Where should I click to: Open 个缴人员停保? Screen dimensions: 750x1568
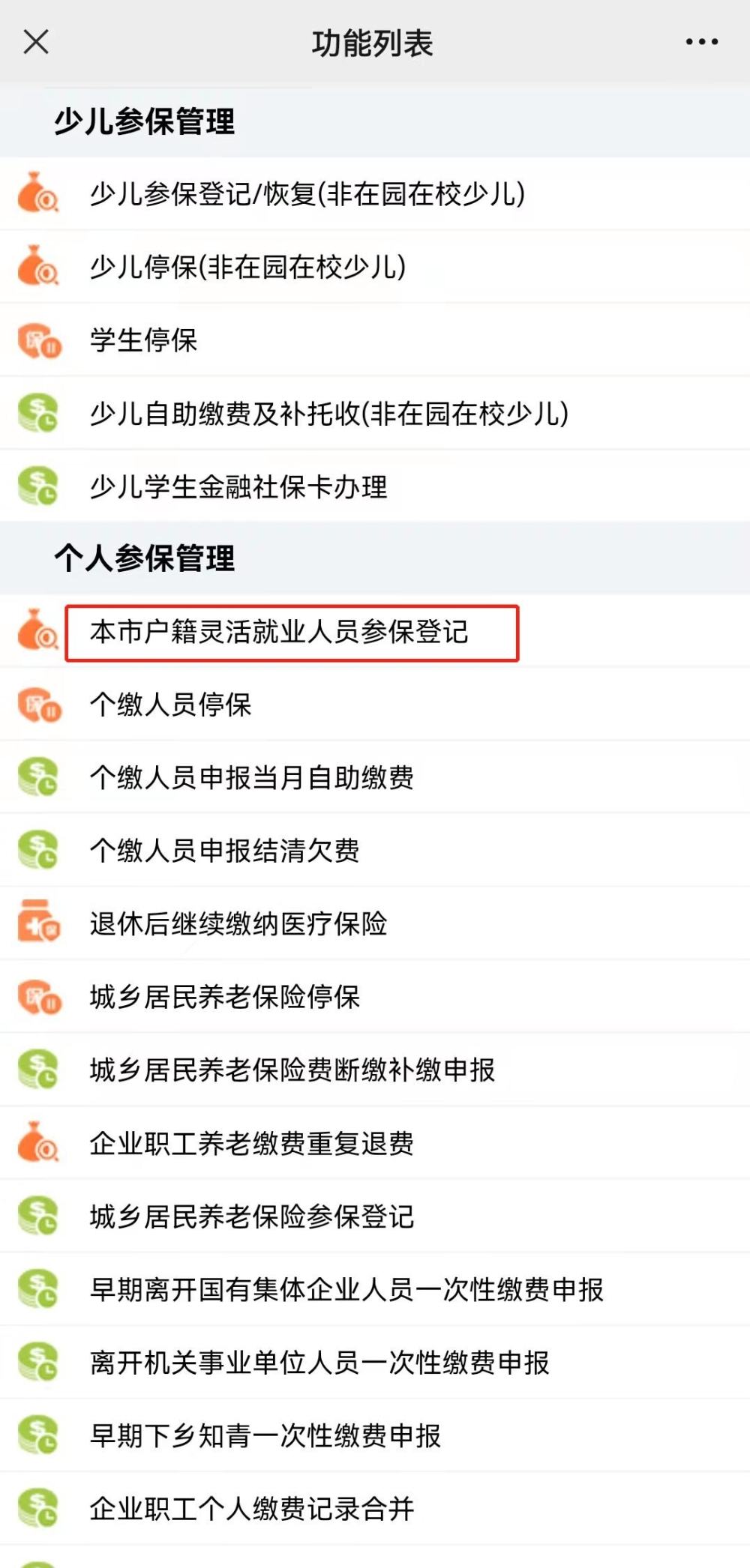coord(375,705)
